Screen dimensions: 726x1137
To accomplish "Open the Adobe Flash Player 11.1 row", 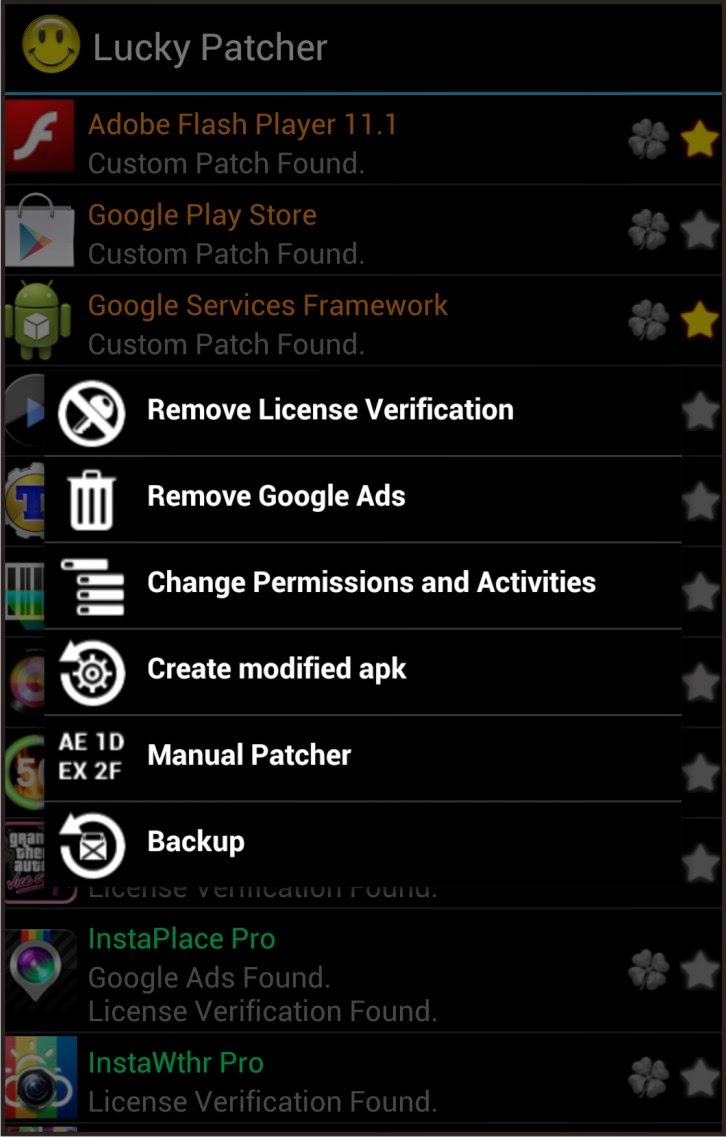I will coord(363,140).
